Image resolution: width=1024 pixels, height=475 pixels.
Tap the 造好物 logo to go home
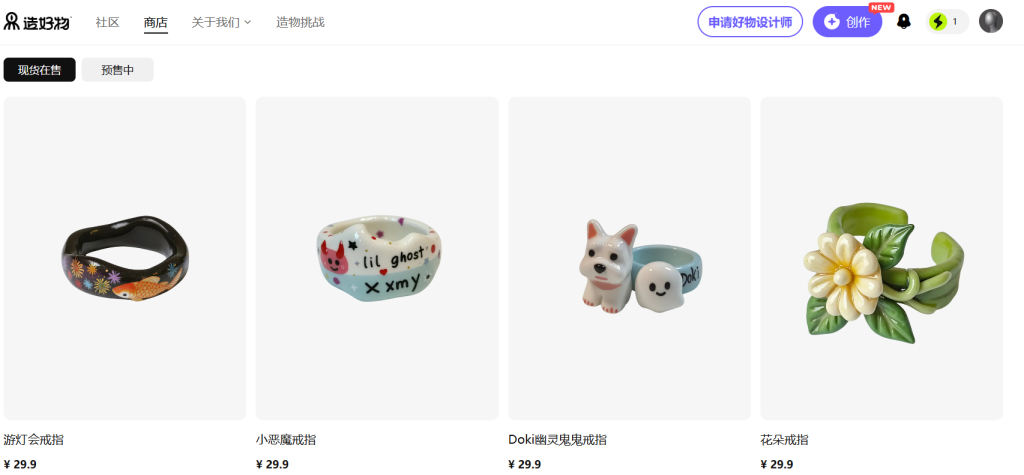[x=38, y=21]
